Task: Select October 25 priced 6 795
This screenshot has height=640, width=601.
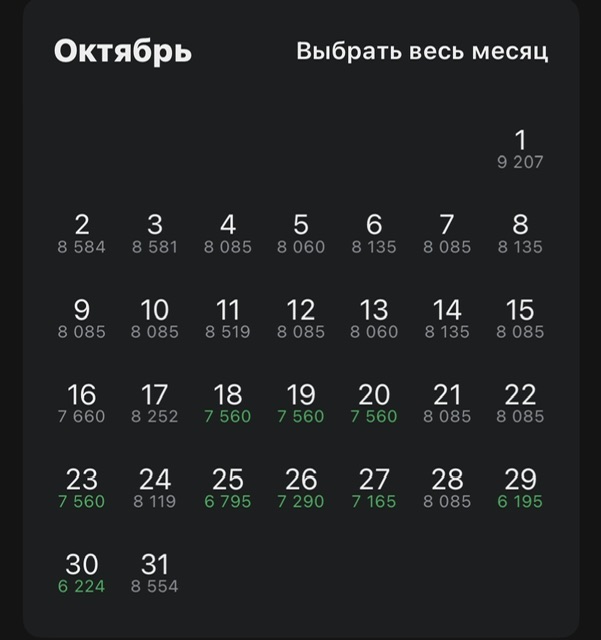Action: click(x=228, y=488)
